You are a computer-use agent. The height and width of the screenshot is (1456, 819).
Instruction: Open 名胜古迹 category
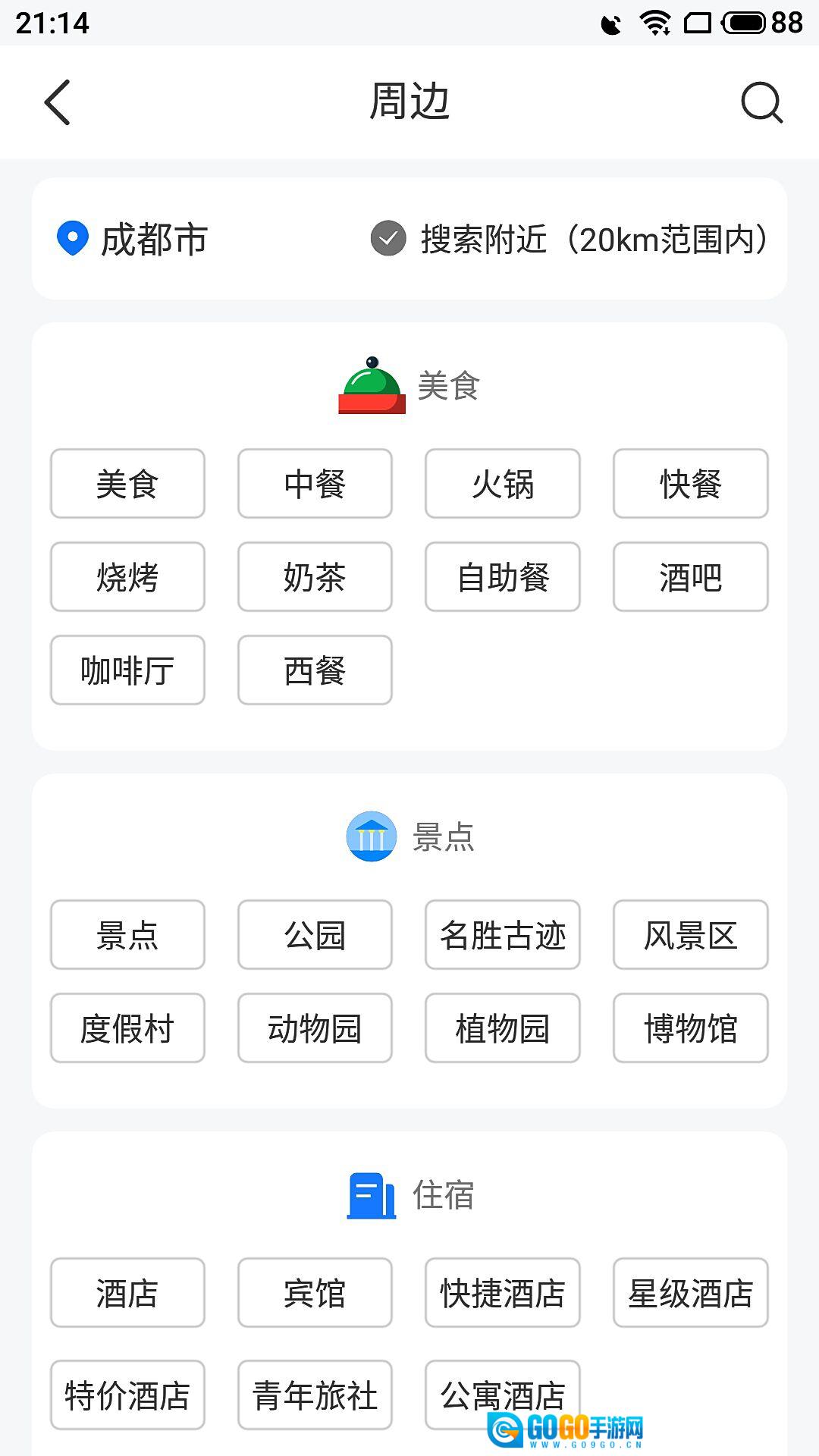[502, 935]
